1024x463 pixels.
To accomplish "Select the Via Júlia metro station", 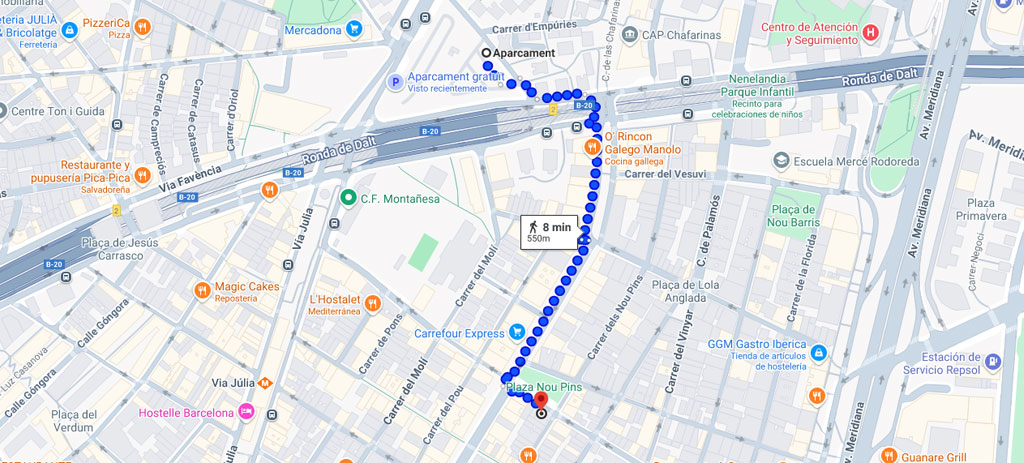I will coord(266,382).
